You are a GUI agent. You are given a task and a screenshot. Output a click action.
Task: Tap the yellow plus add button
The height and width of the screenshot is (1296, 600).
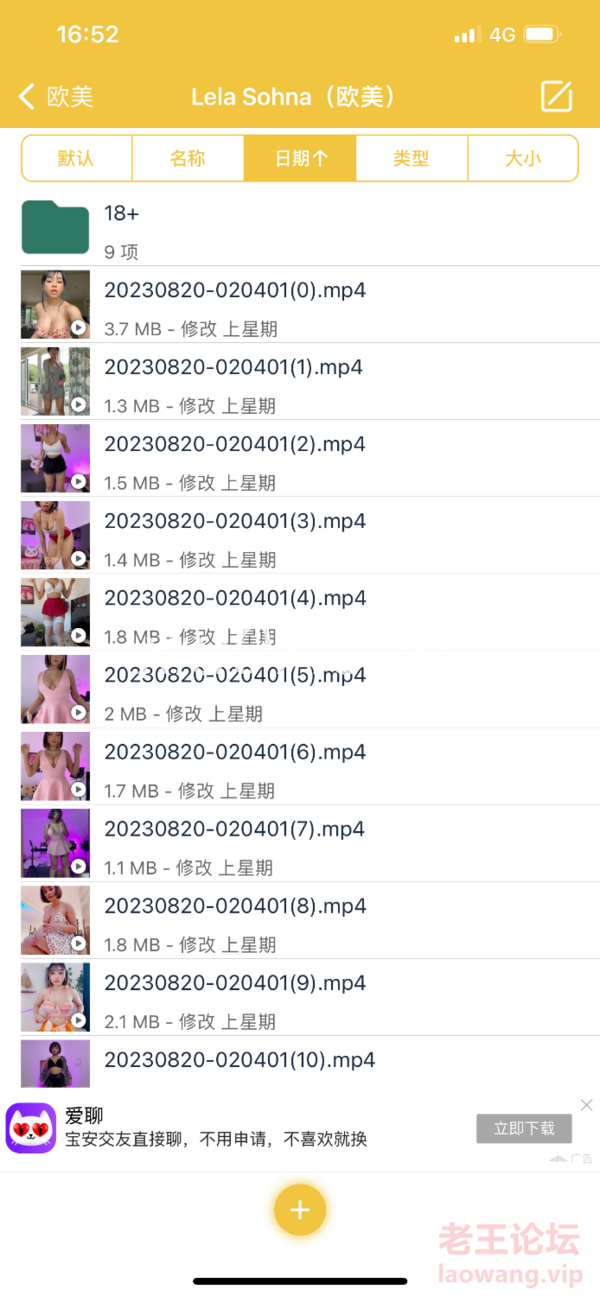[300, 1210]
